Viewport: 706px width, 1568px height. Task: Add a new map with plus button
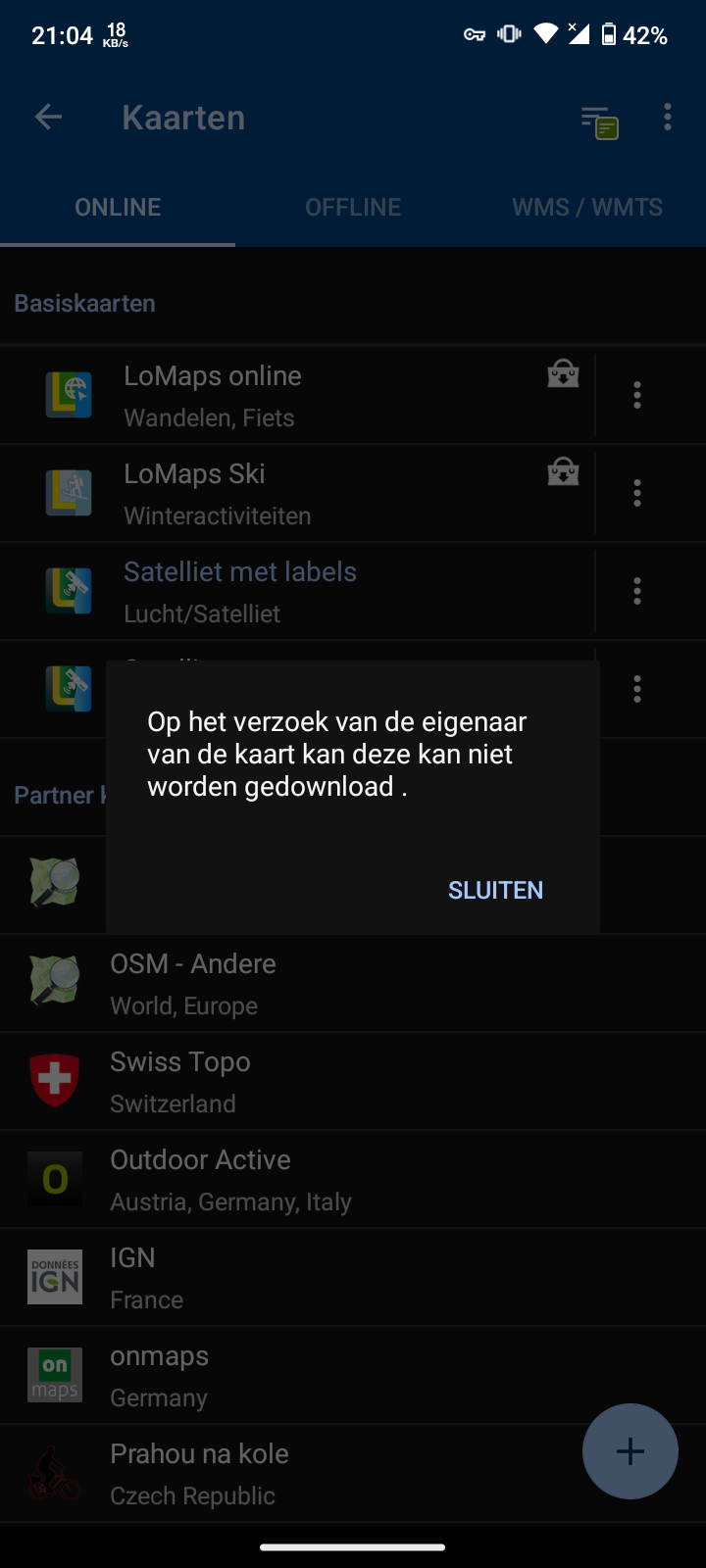(x=630, y=1451)
